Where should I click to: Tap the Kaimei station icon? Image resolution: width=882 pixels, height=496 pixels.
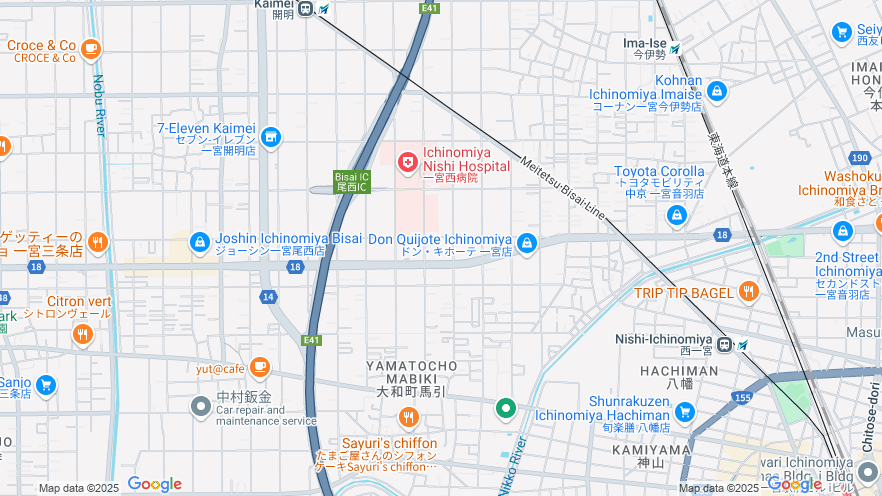306,9
